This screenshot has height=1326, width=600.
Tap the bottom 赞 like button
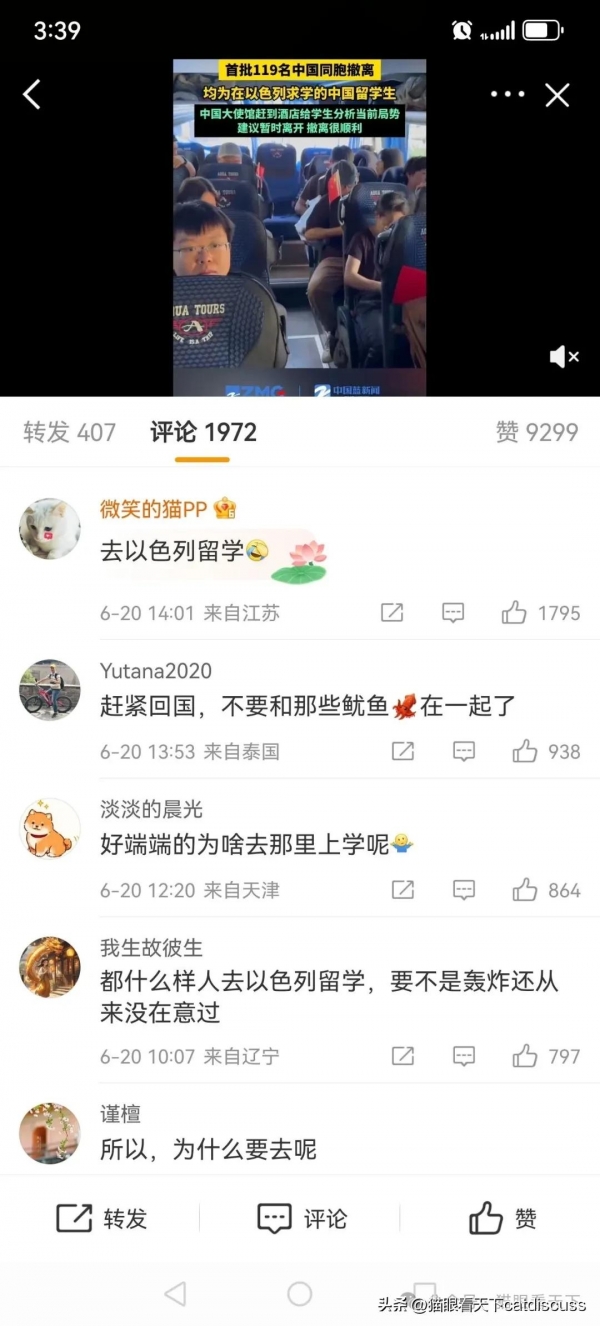coord(503,1218)
